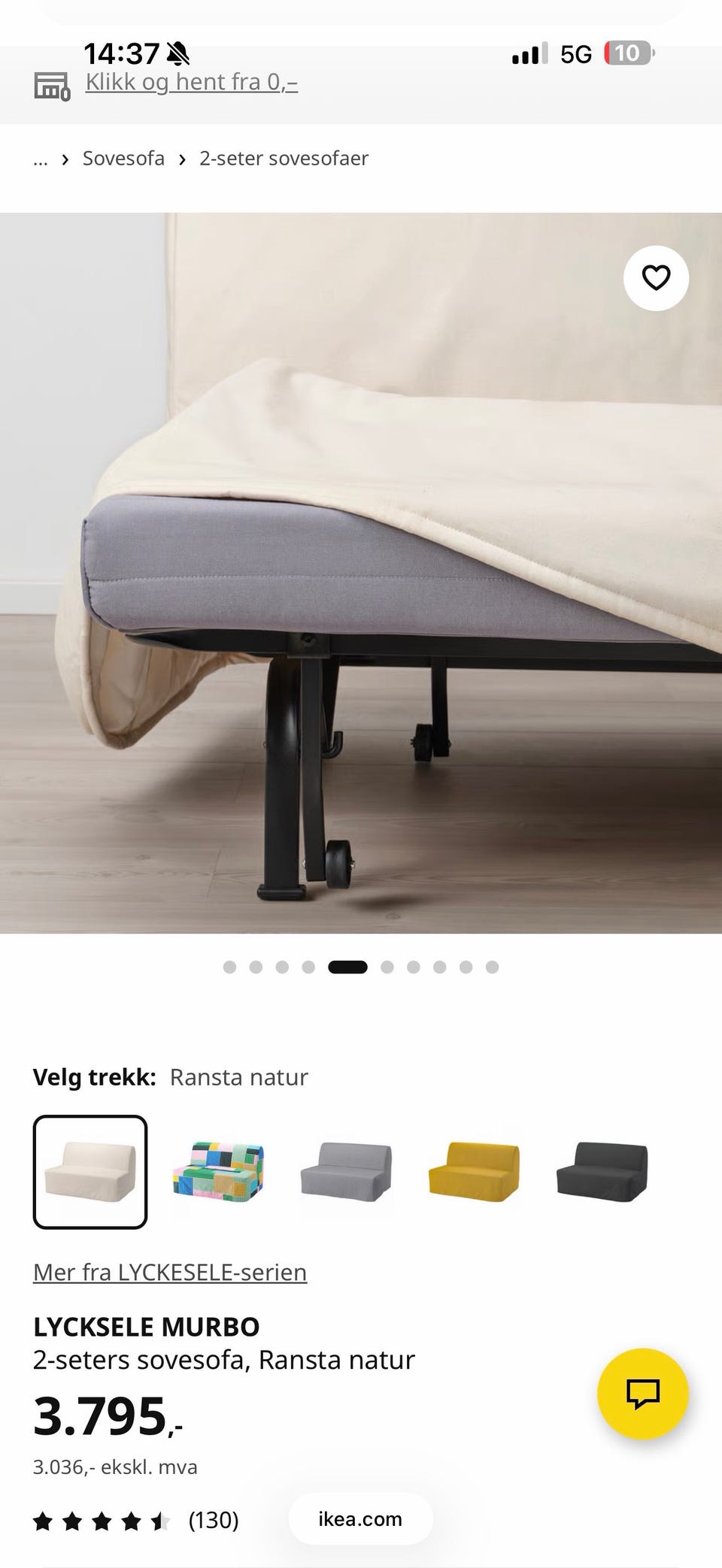Image resolution: width=722 pixels, height=1568 pixels.
Task: Jump to the first image dot
Action: tap(229, 967)
